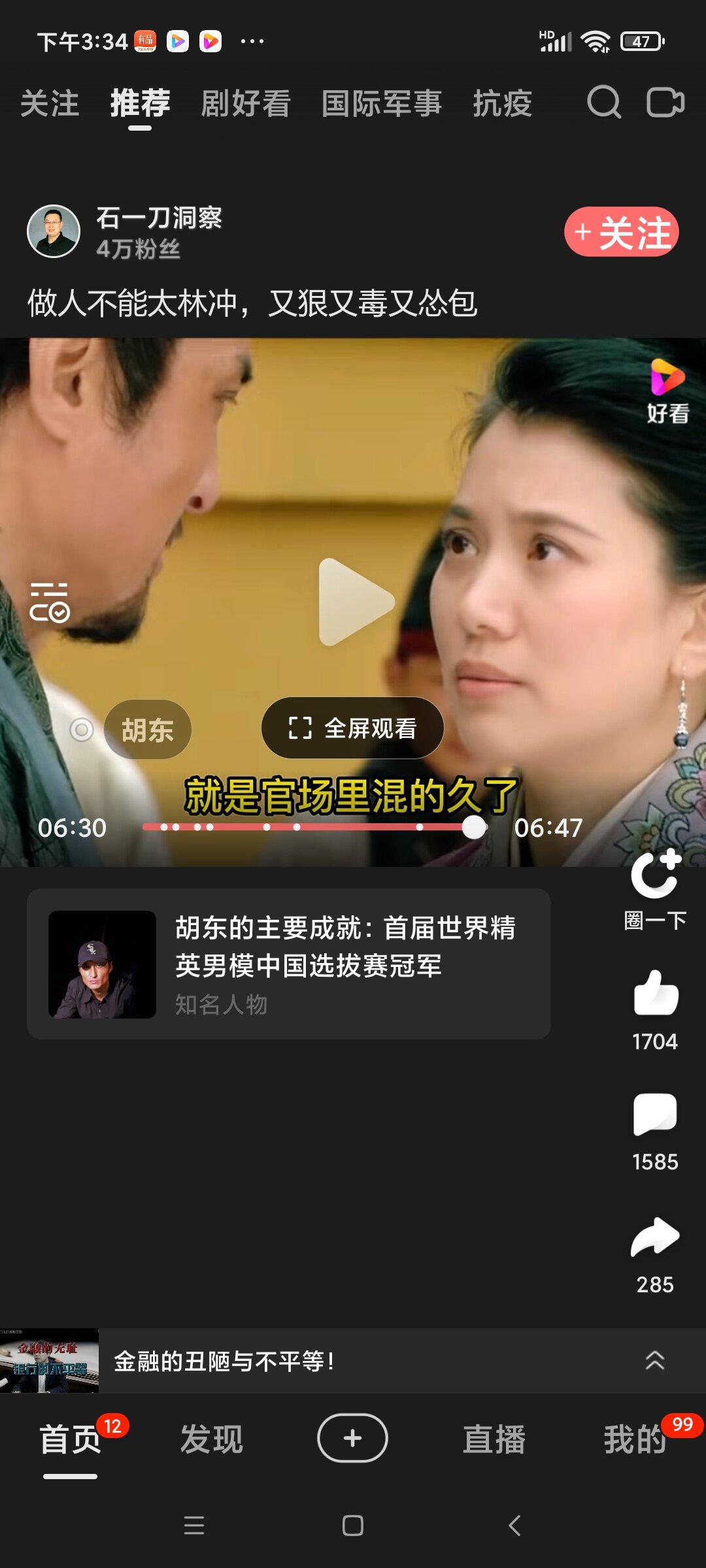Follow 石一刀洞察 with the 关注 button
Screen dimensions: 706x1568
tap(621, 232)
